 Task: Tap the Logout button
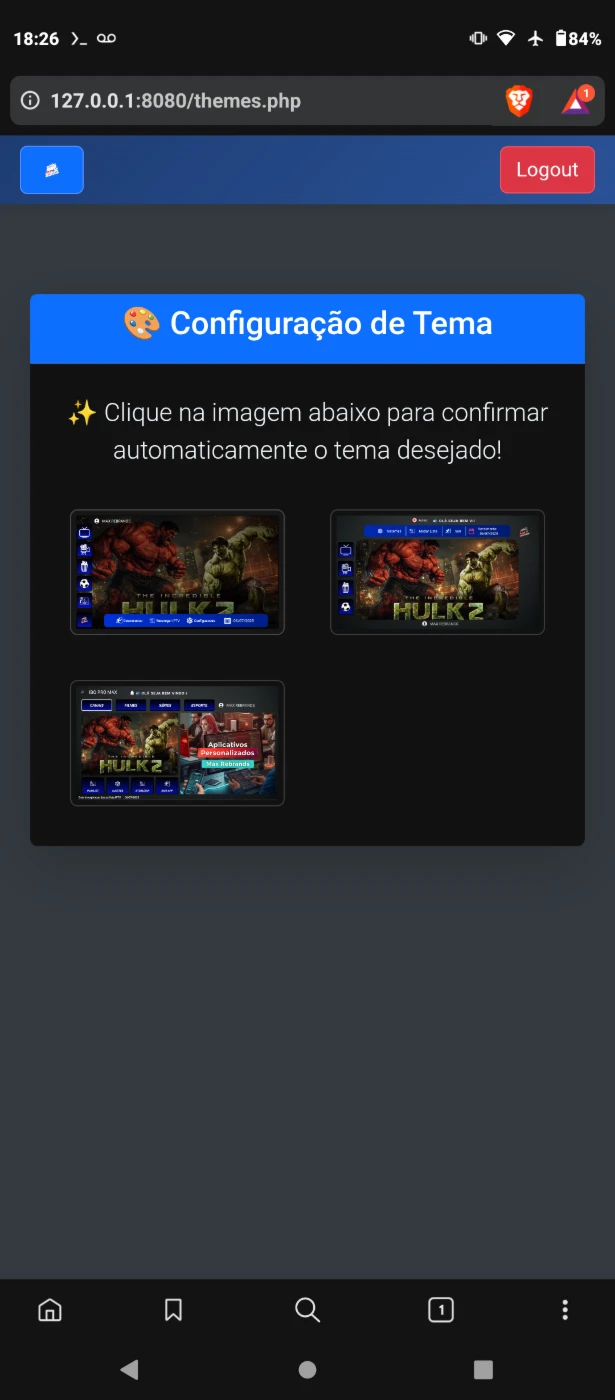coord(547,170)
